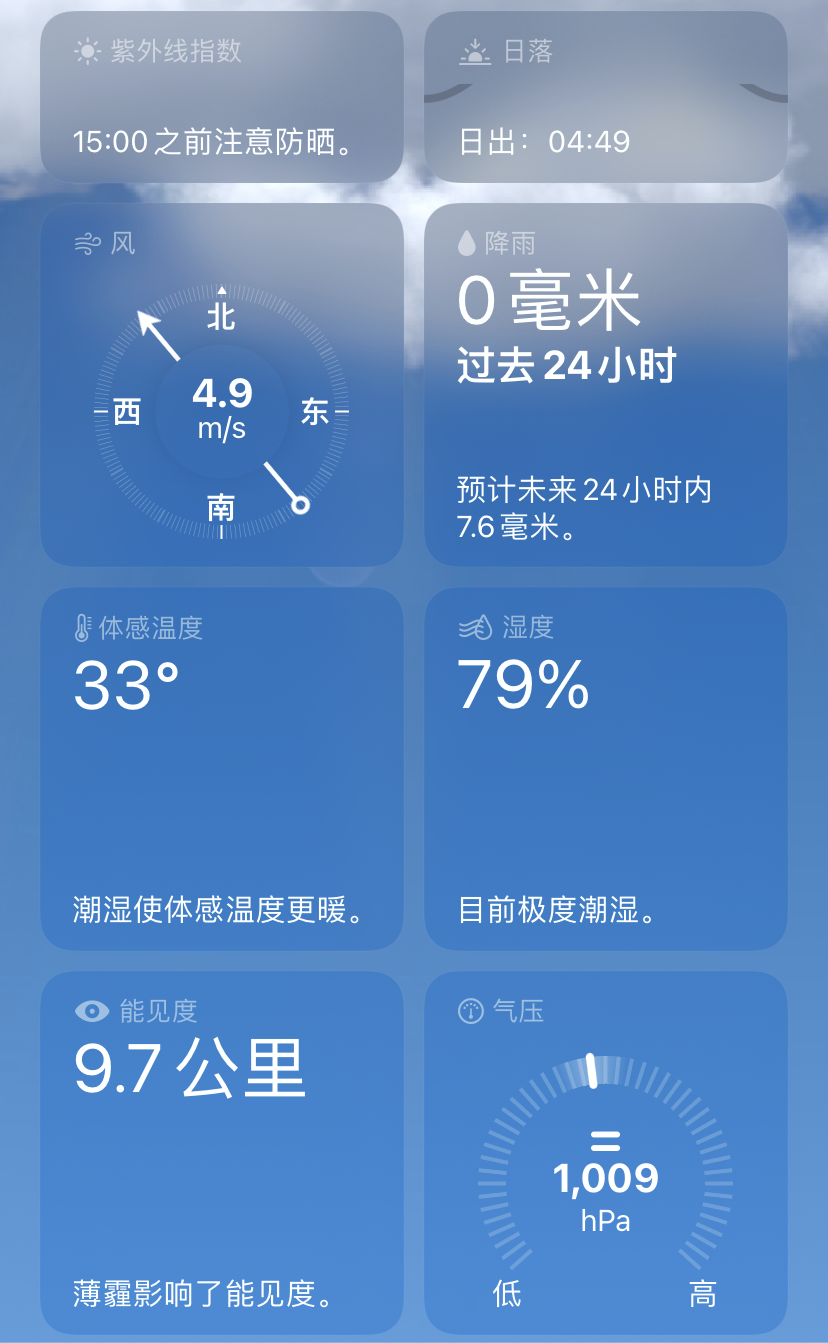
Task: Open the 风 wind compass card
Action: point(222,385)
